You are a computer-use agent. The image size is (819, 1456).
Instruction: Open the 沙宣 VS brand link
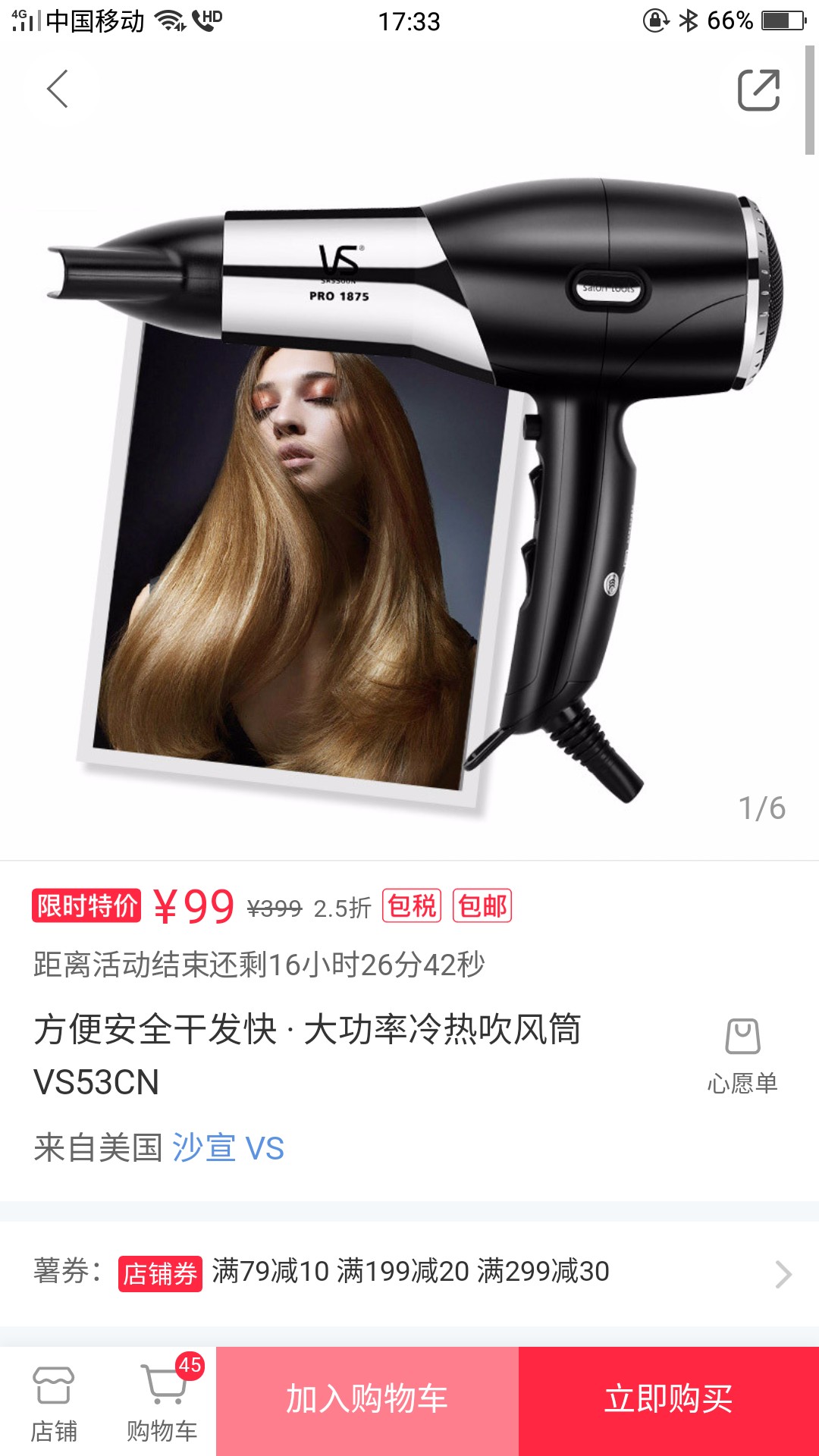click(228, 1147)
